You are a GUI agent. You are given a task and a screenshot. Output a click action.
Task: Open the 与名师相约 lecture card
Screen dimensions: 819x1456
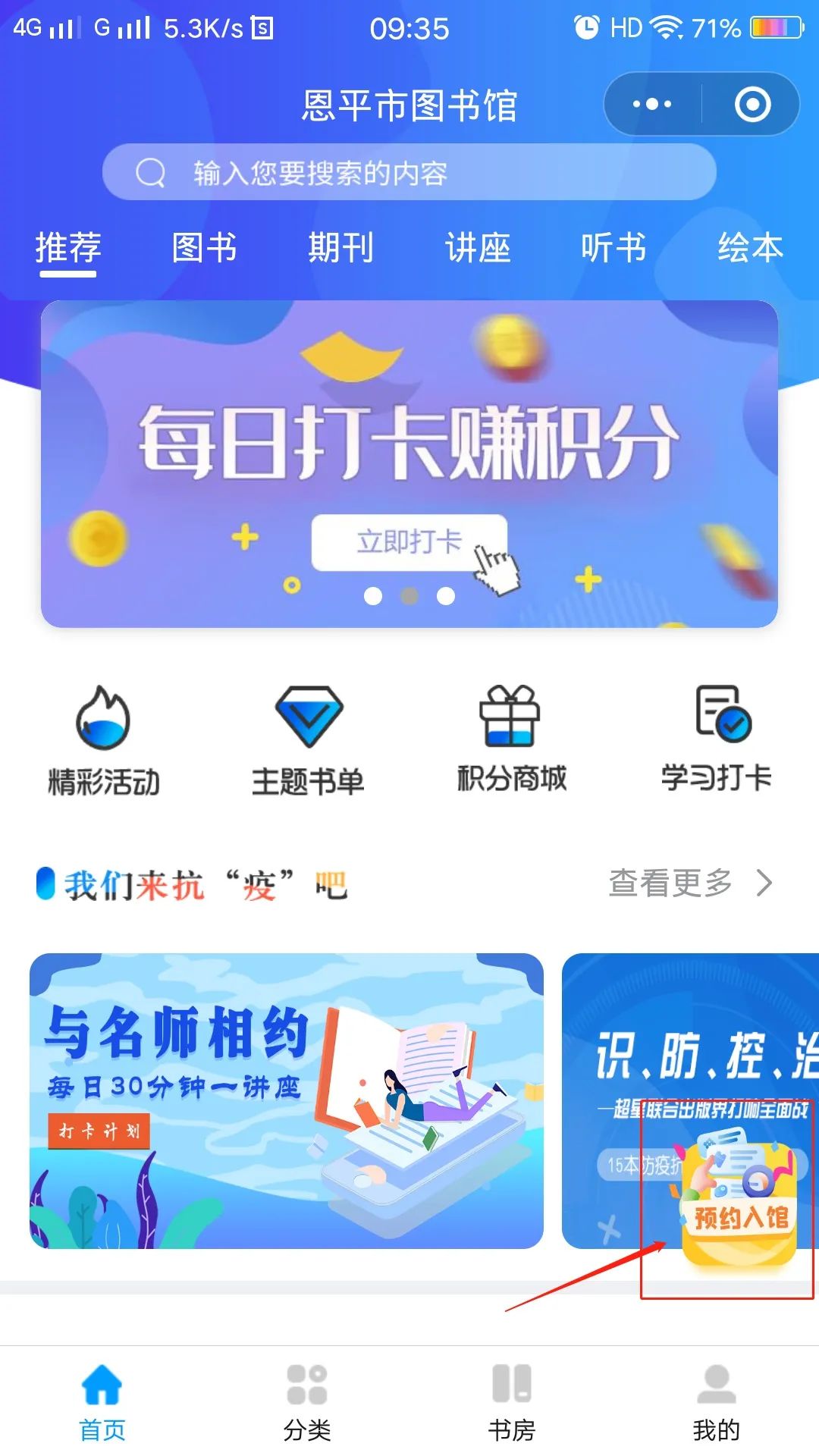coord(287,1100)
